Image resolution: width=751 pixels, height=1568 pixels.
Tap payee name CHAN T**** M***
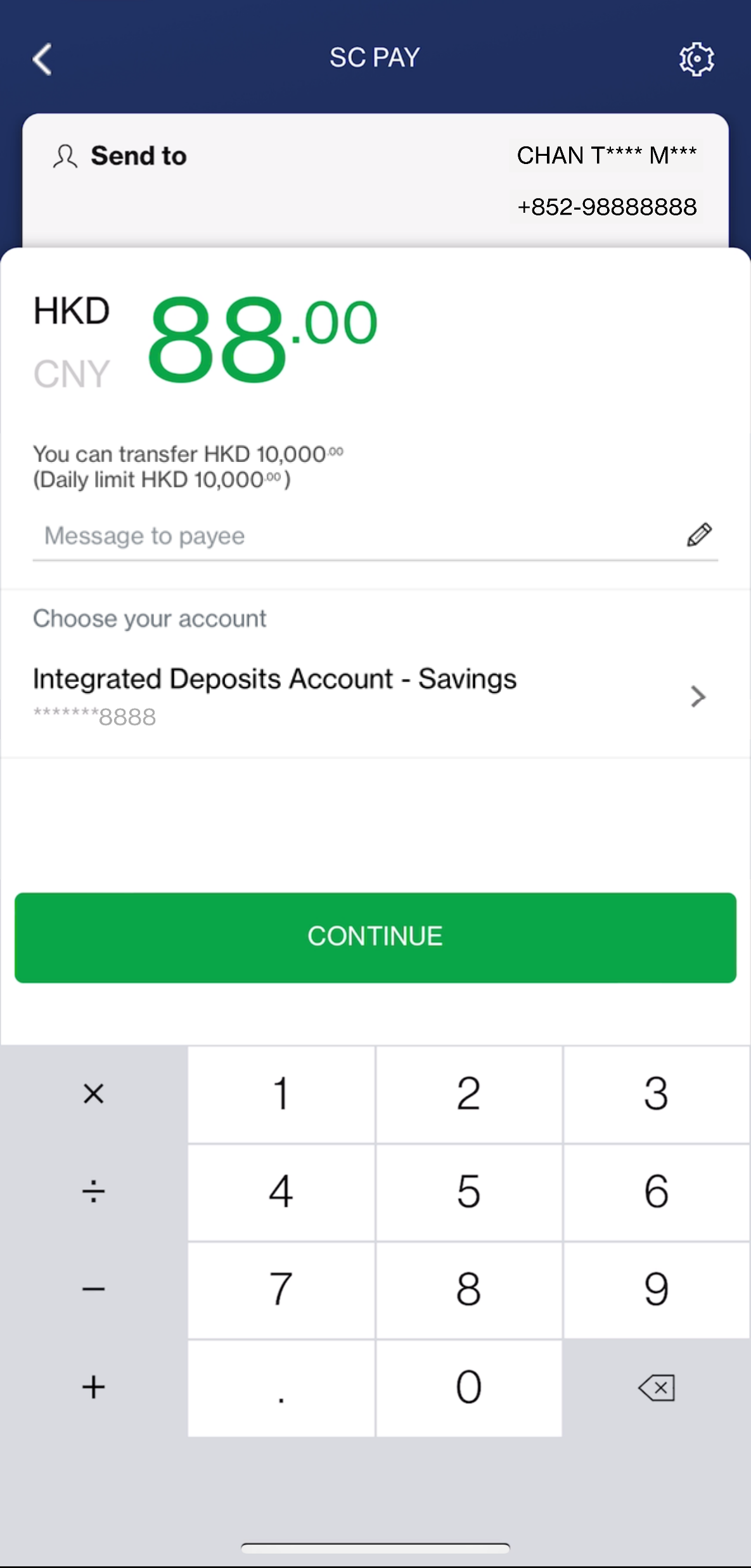pos(607,155)
